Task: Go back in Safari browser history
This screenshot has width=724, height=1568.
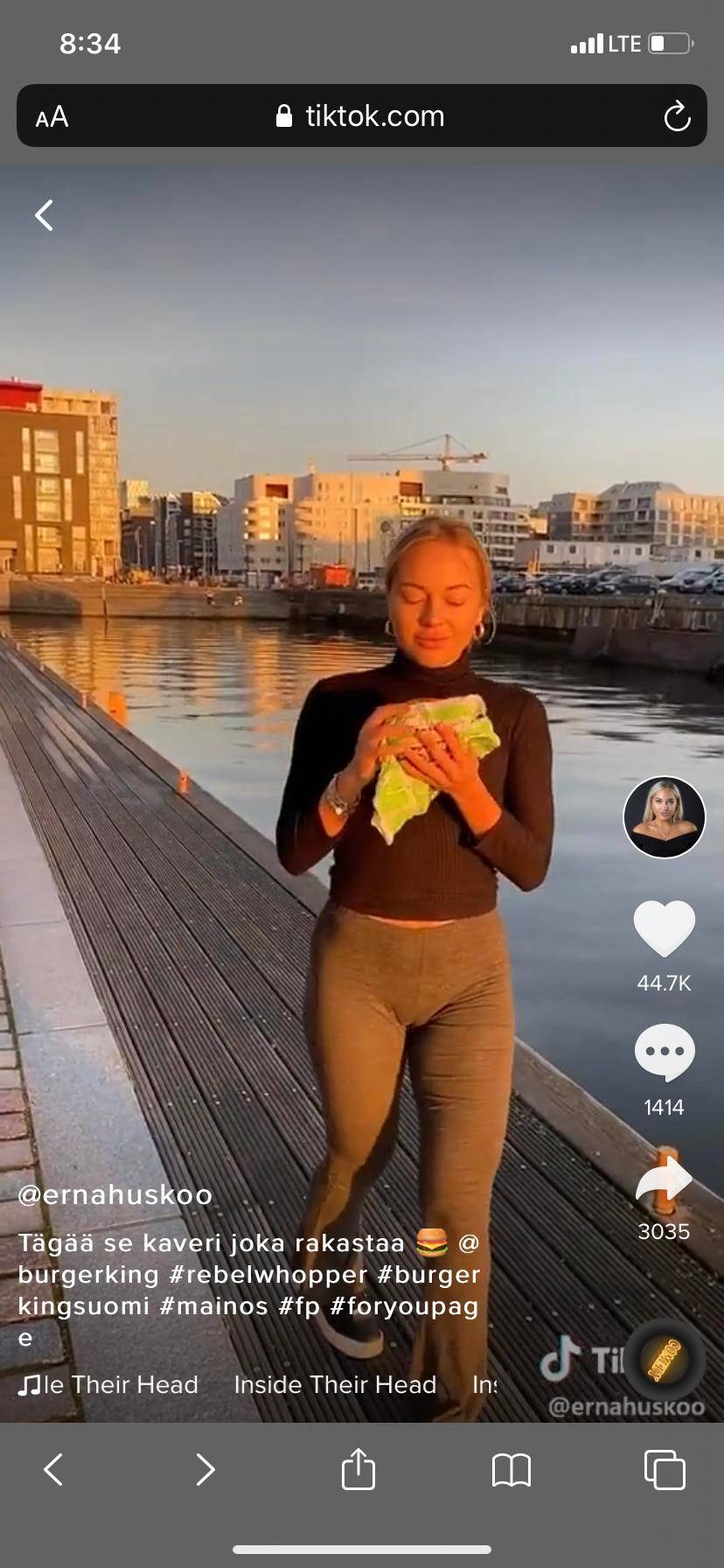Action: coord(53,1469)
